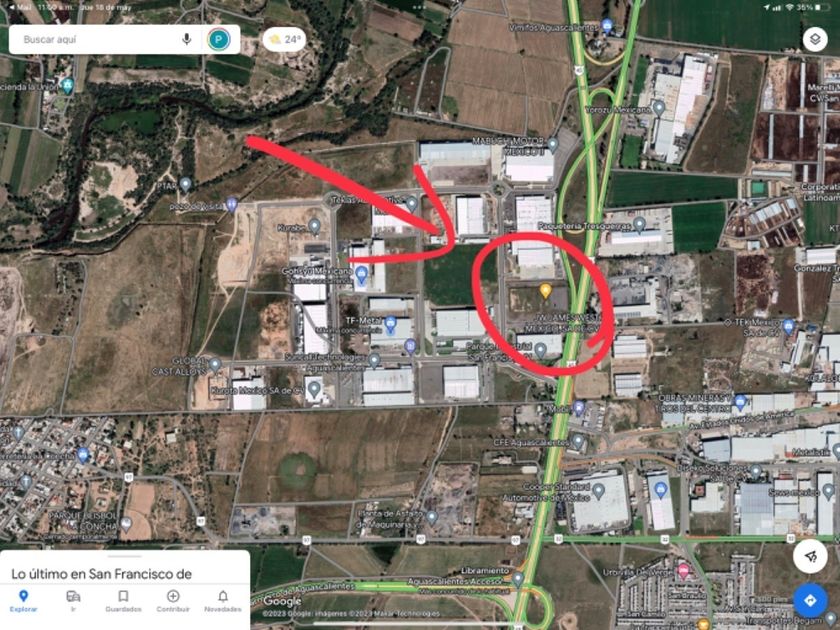Center map on my location
Viewport: 840px width, 630px height.
click(x=810, y=555)
